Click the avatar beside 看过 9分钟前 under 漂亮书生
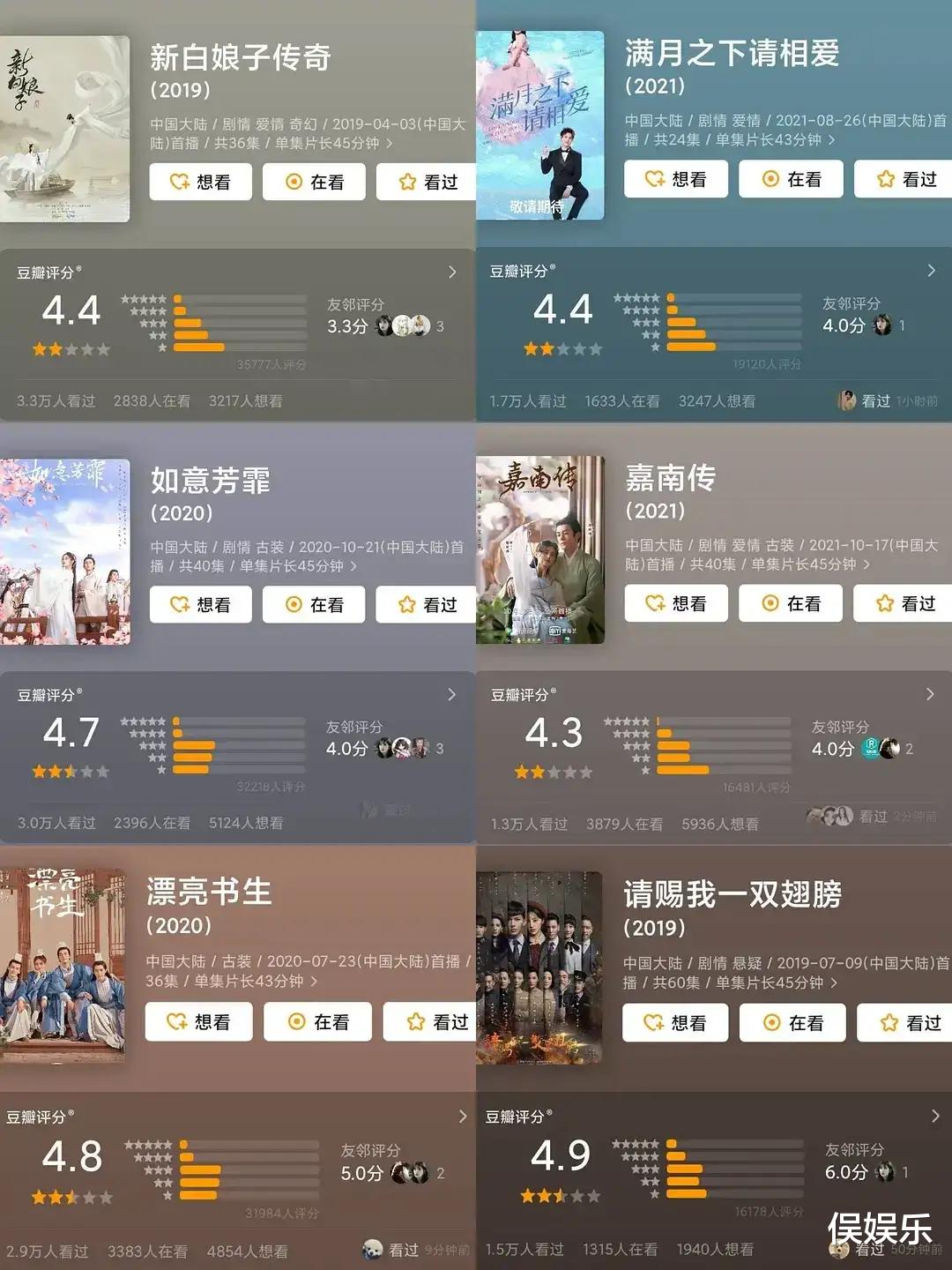 (374, 1251)
